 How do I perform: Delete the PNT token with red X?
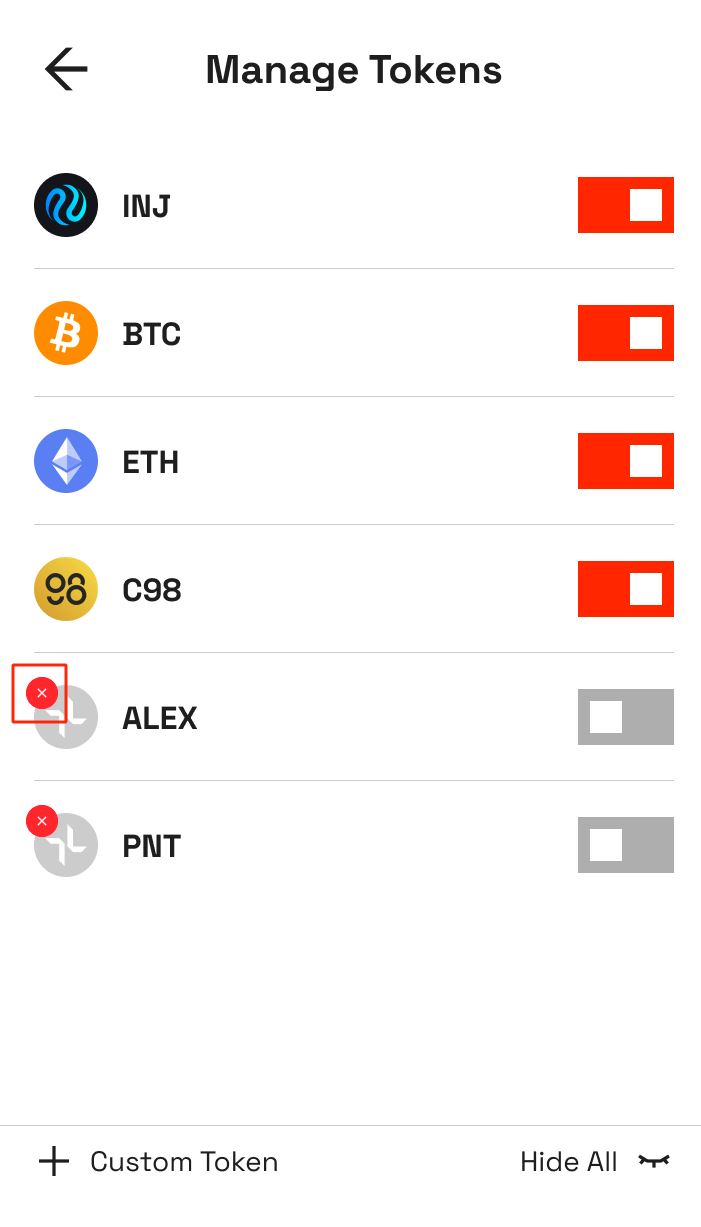(42, 821)
